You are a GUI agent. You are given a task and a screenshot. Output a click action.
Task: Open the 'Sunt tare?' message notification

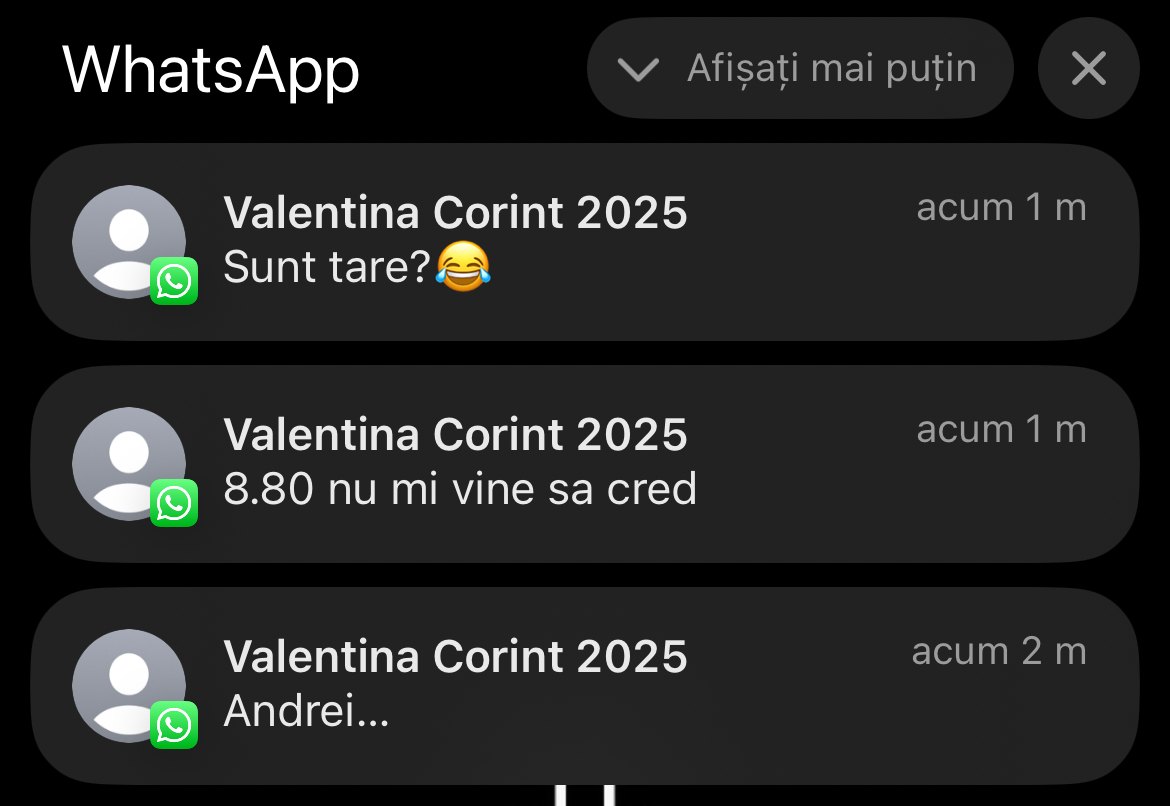click(x=585, y=242)
